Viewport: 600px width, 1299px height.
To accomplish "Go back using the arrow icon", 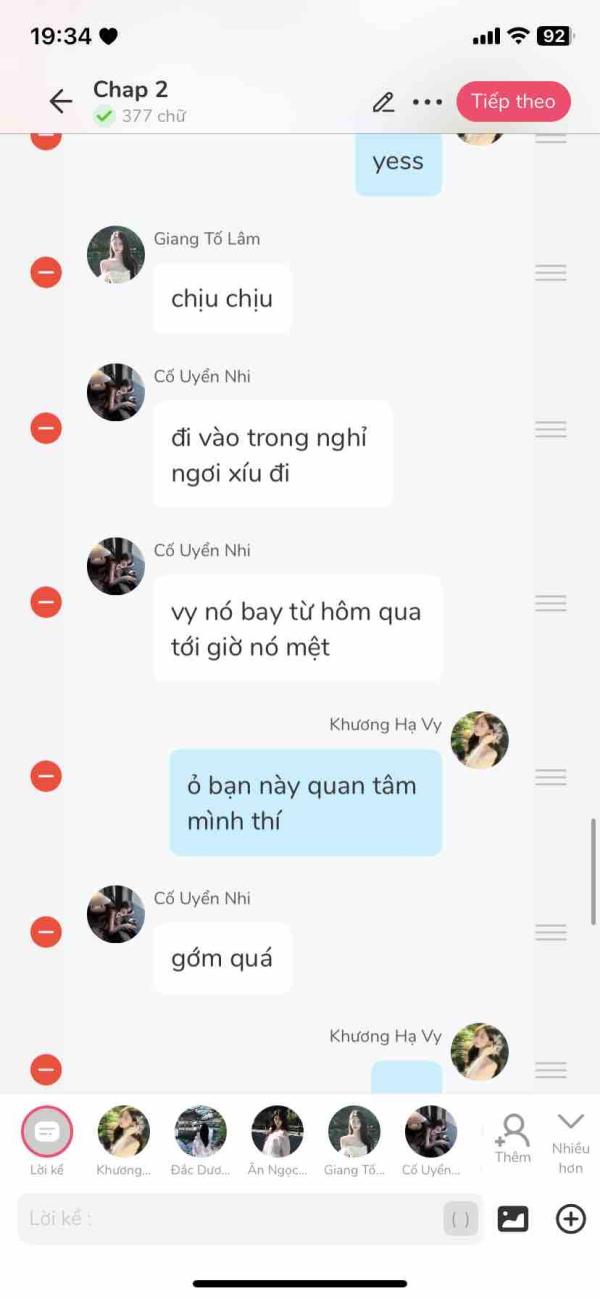I will tap(61, 101).
